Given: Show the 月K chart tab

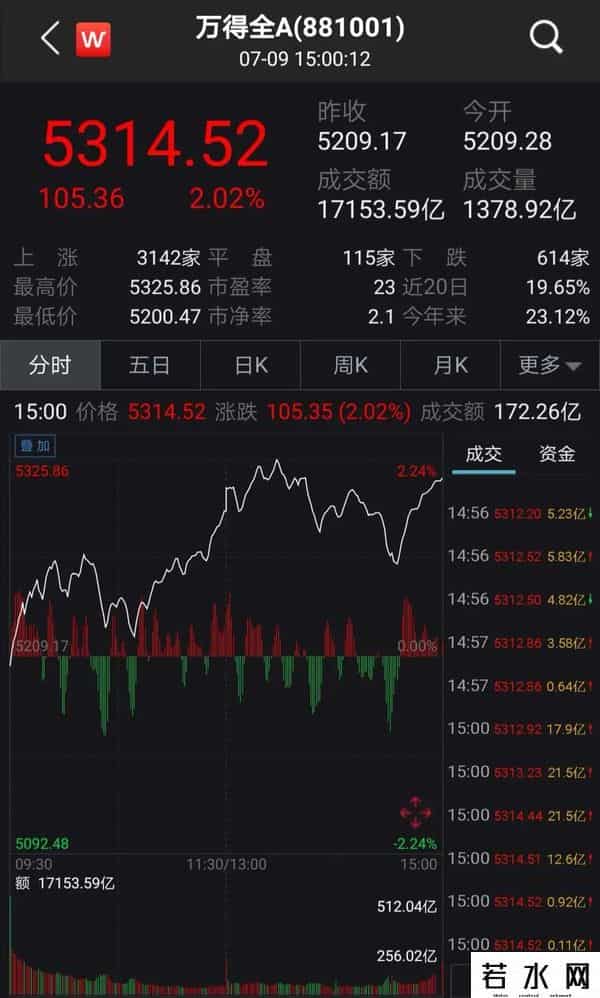Looking at the screenshot, I should coord(450,365).
